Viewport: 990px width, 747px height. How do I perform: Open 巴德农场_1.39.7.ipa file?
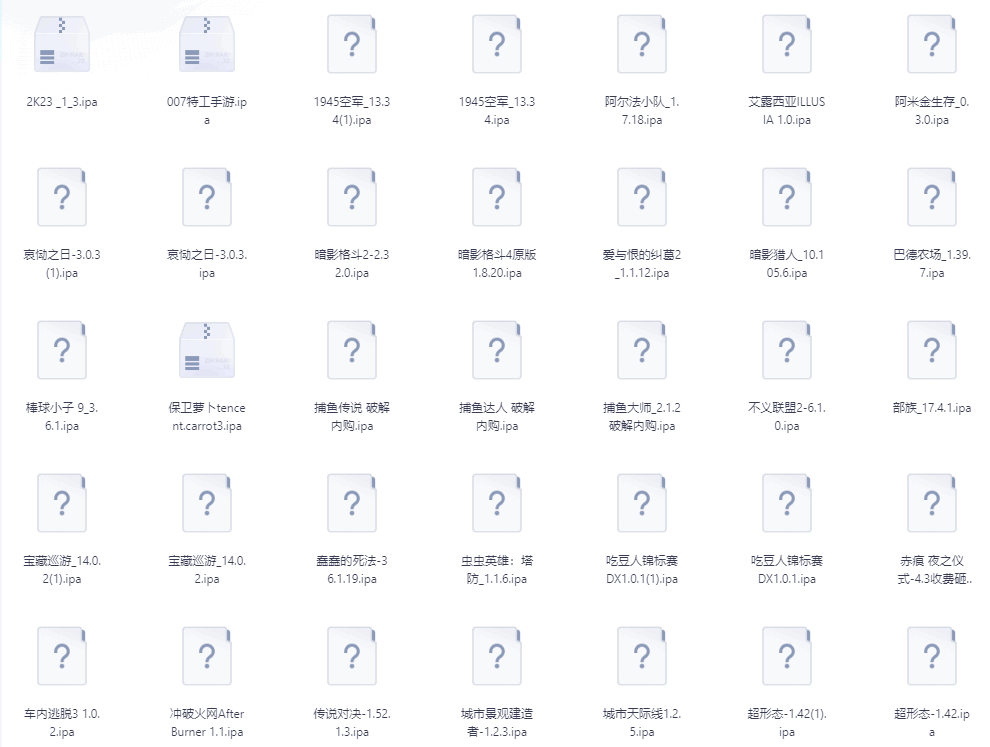click(932, 198)
